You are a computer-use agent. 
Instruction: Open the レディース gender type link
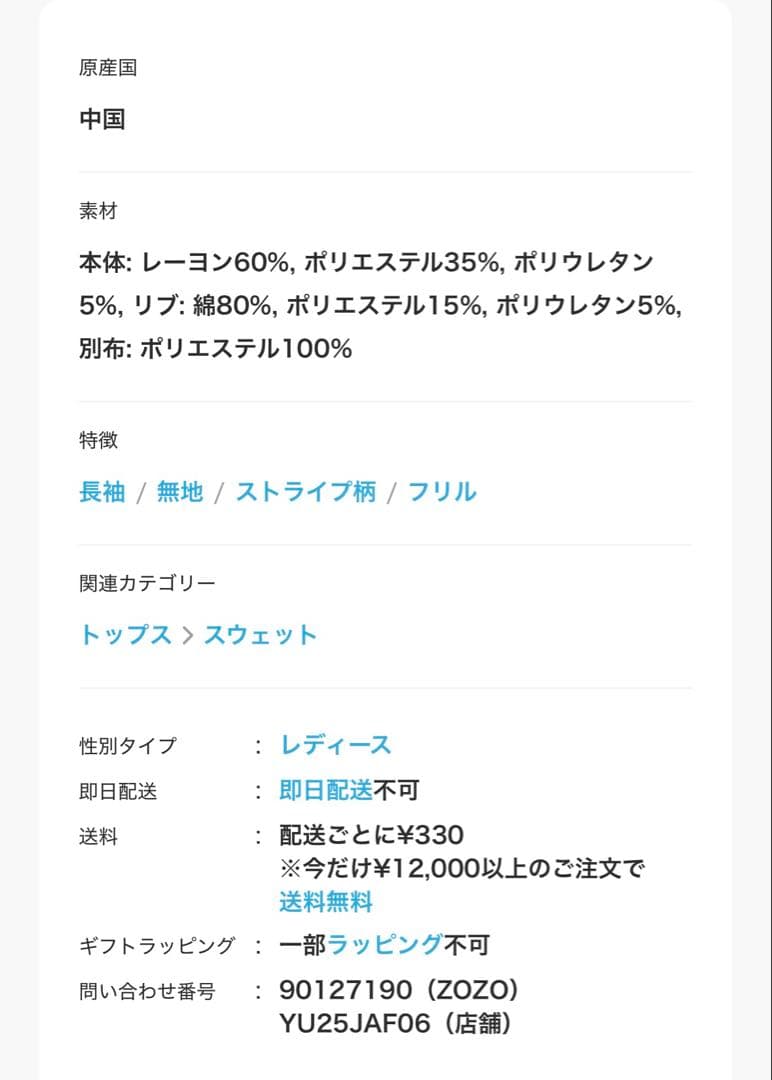point(336,744)
